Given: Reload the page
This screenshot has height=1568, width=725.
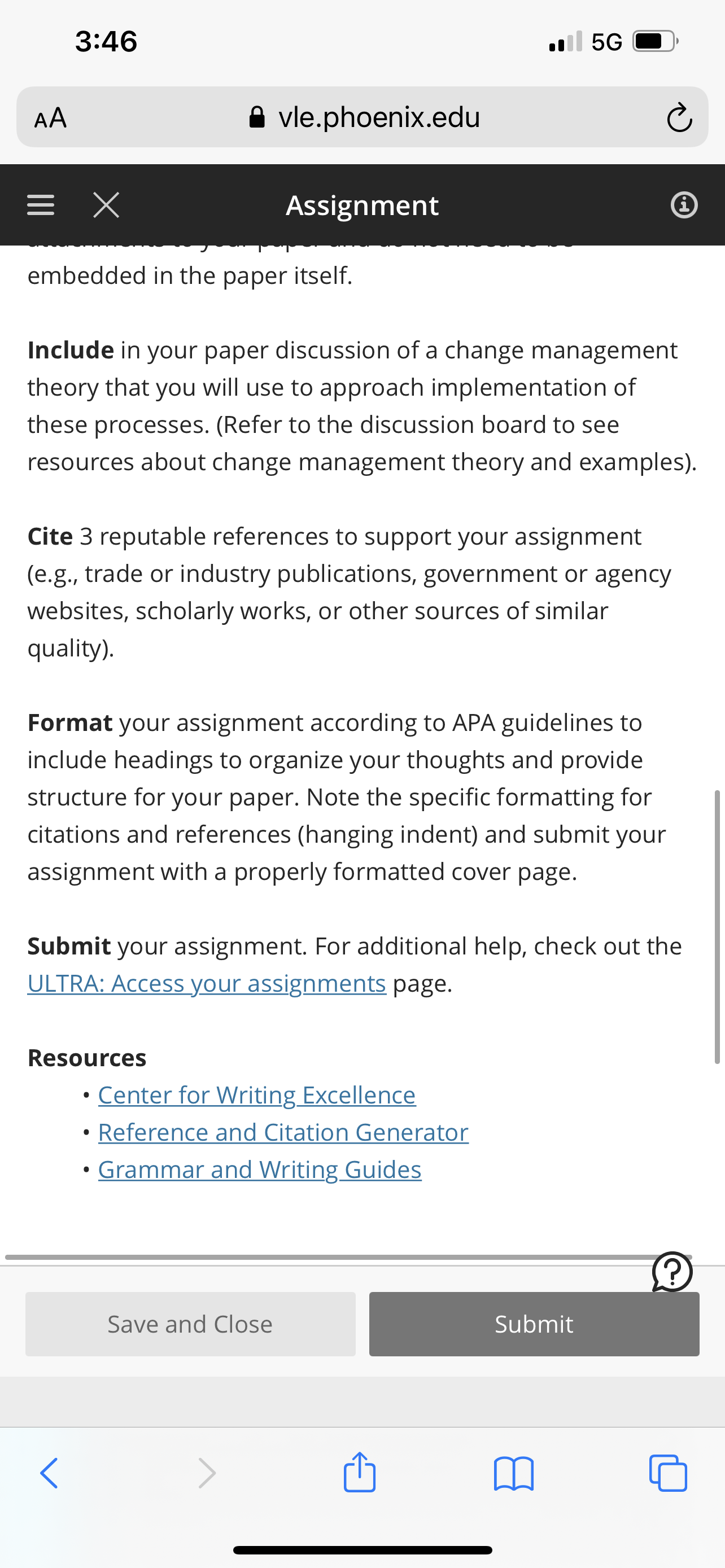Looking at the screenshot, I should (679, 117).
